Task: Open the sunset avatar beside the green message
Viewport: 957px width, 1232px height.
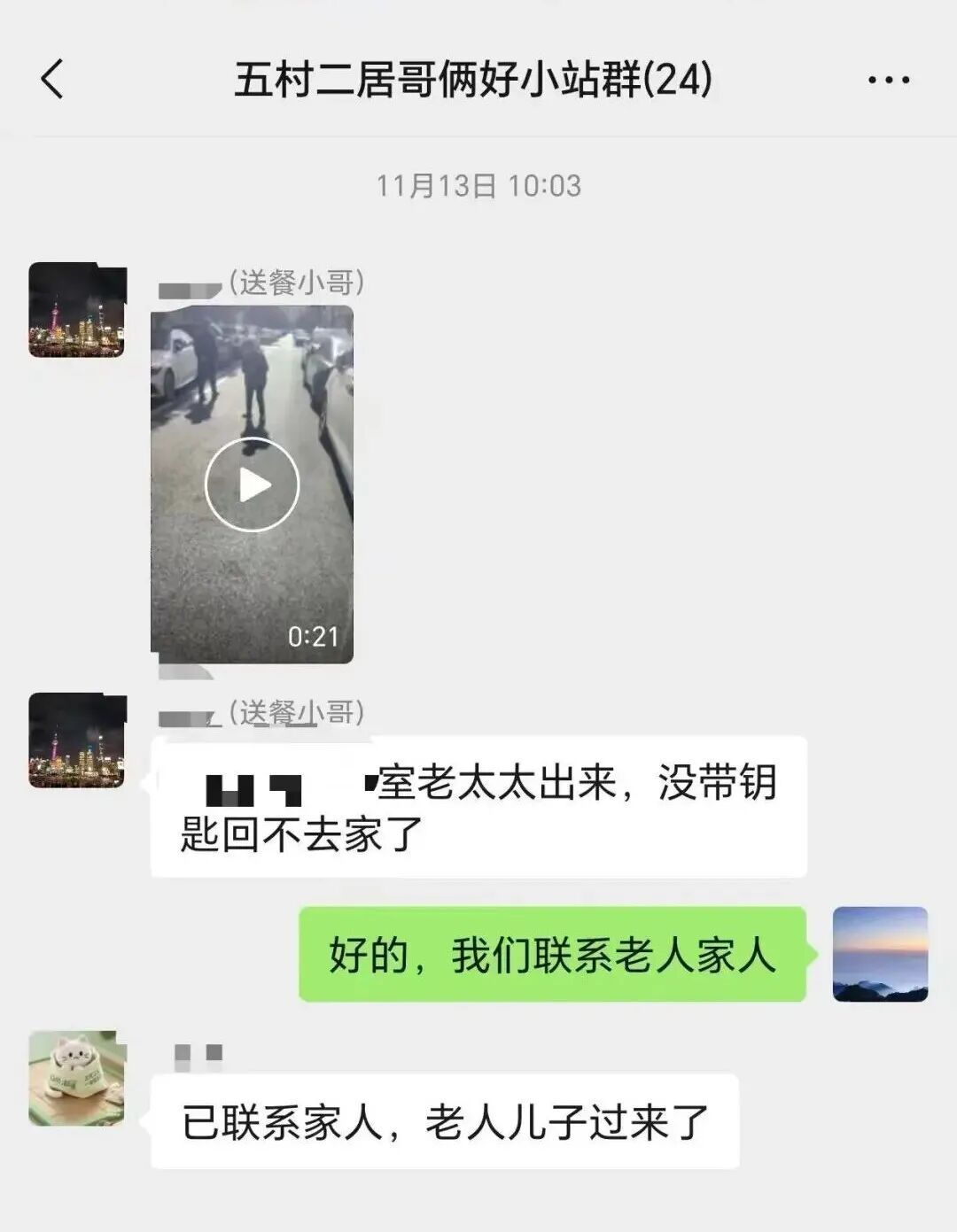Action: (x=880, y=954)
